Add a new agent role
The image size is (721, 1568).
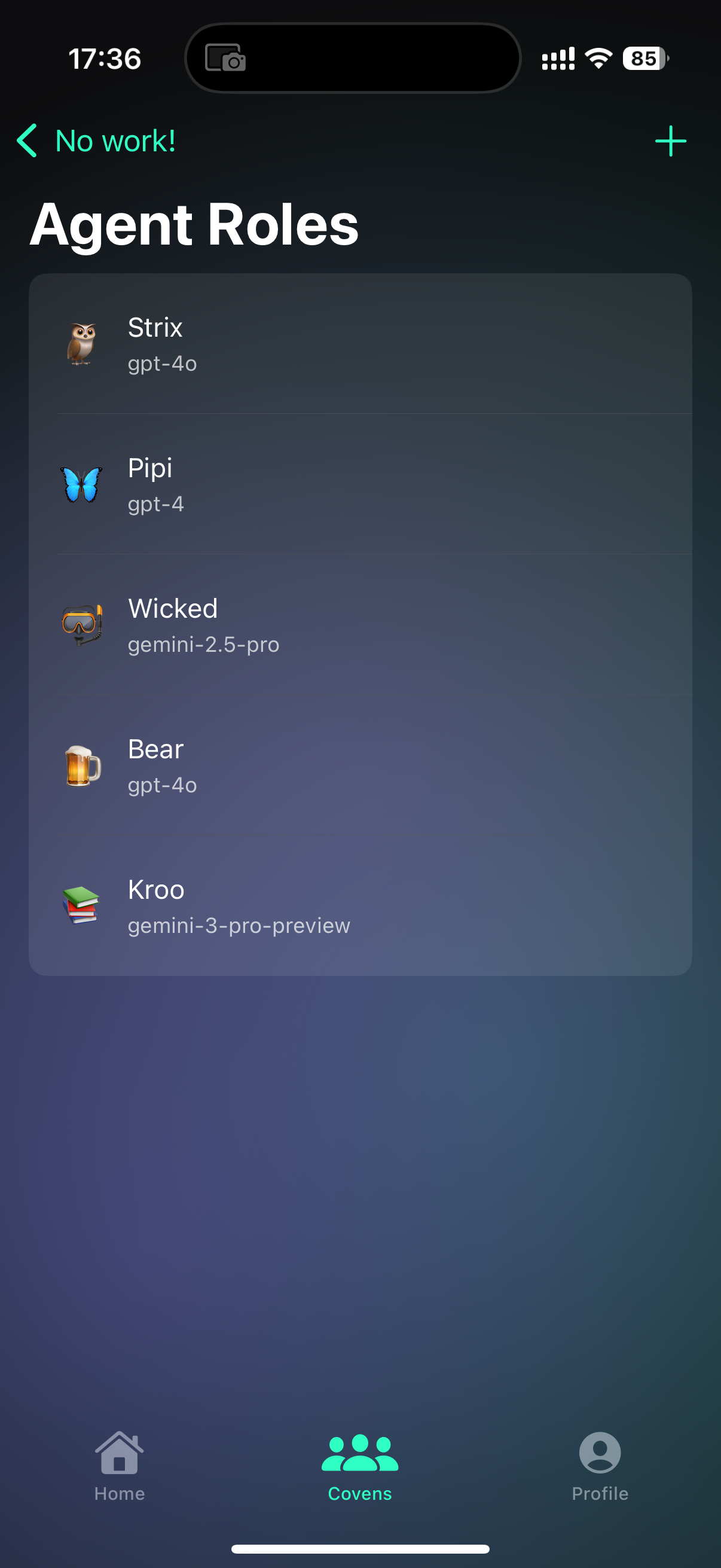click(x=670, y=141)
